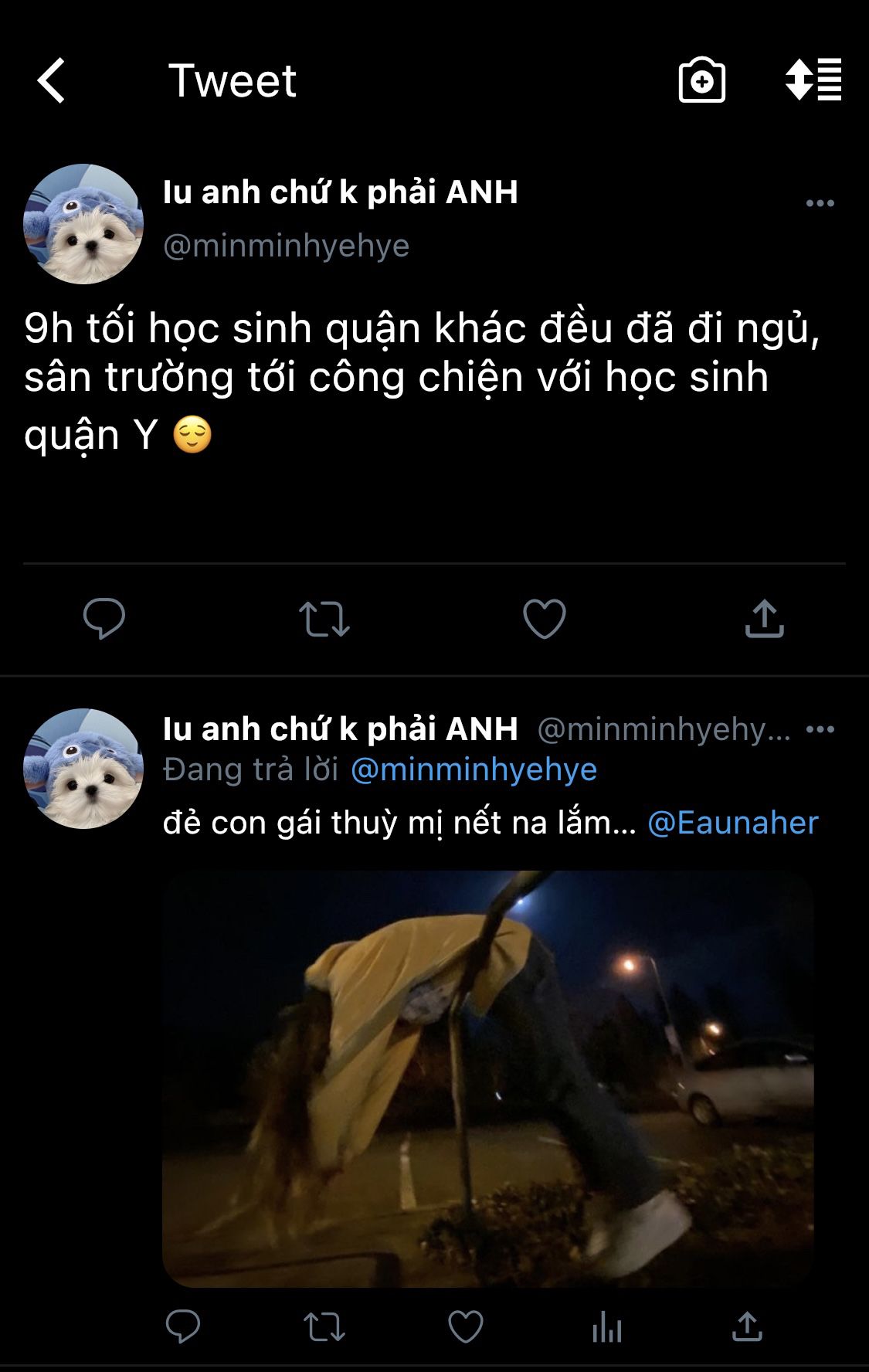This screenshot has height=1372, width=869.
Task: Reply to the main tweet
Action: [104, 619]
